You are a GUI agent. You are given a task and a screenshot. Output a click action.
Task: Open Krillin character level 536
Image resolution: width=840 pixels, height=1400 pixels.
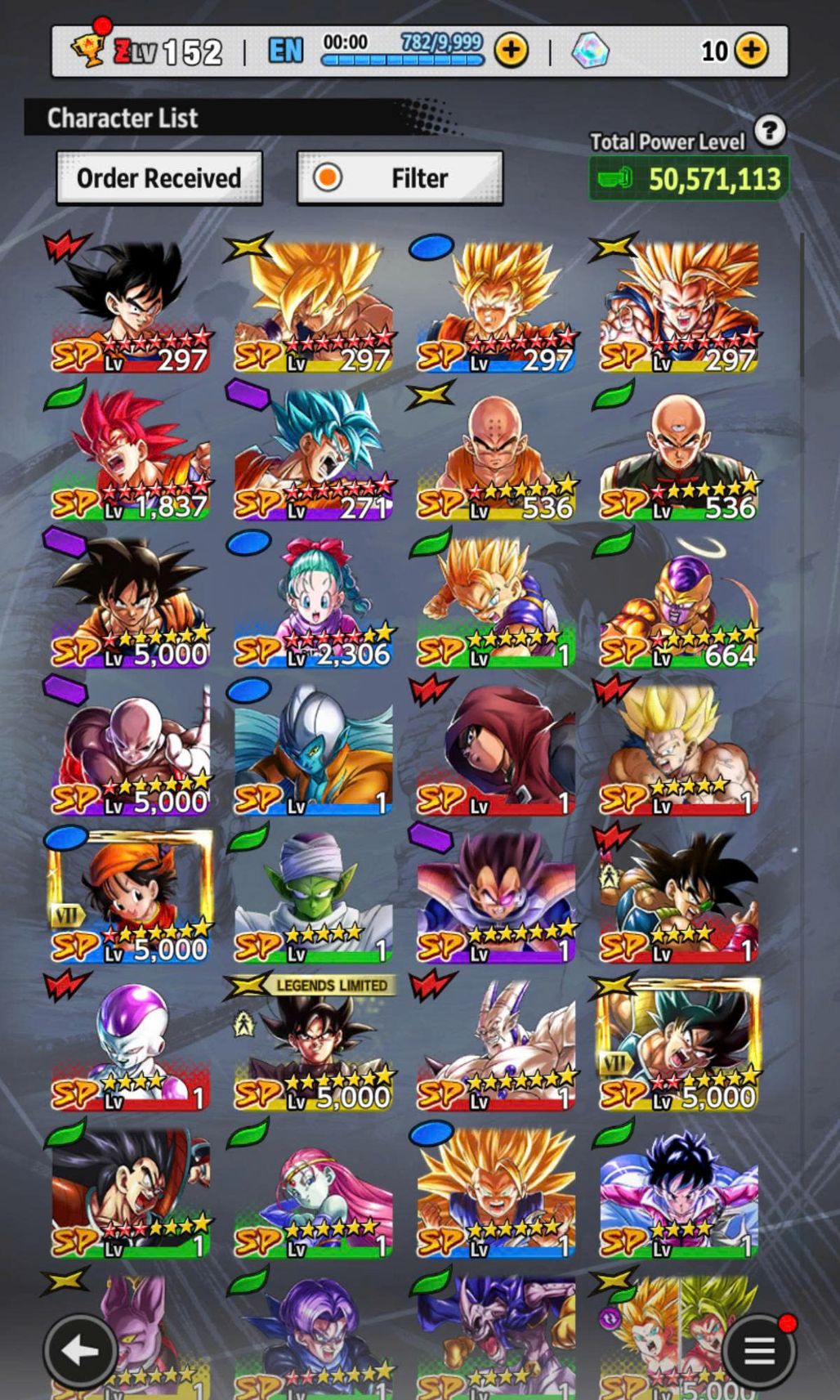496,454
